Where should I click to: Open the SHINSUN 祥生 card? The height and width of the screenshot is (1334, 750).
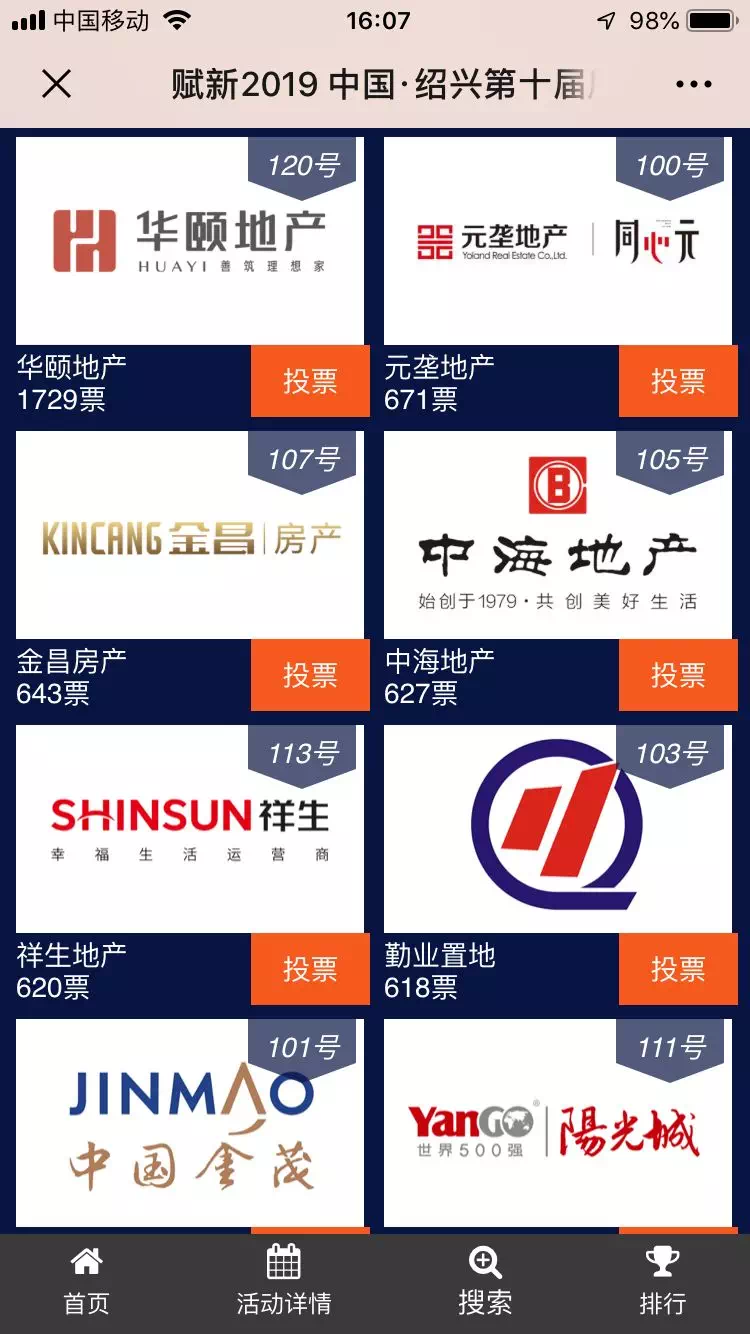tap(190, 830)
